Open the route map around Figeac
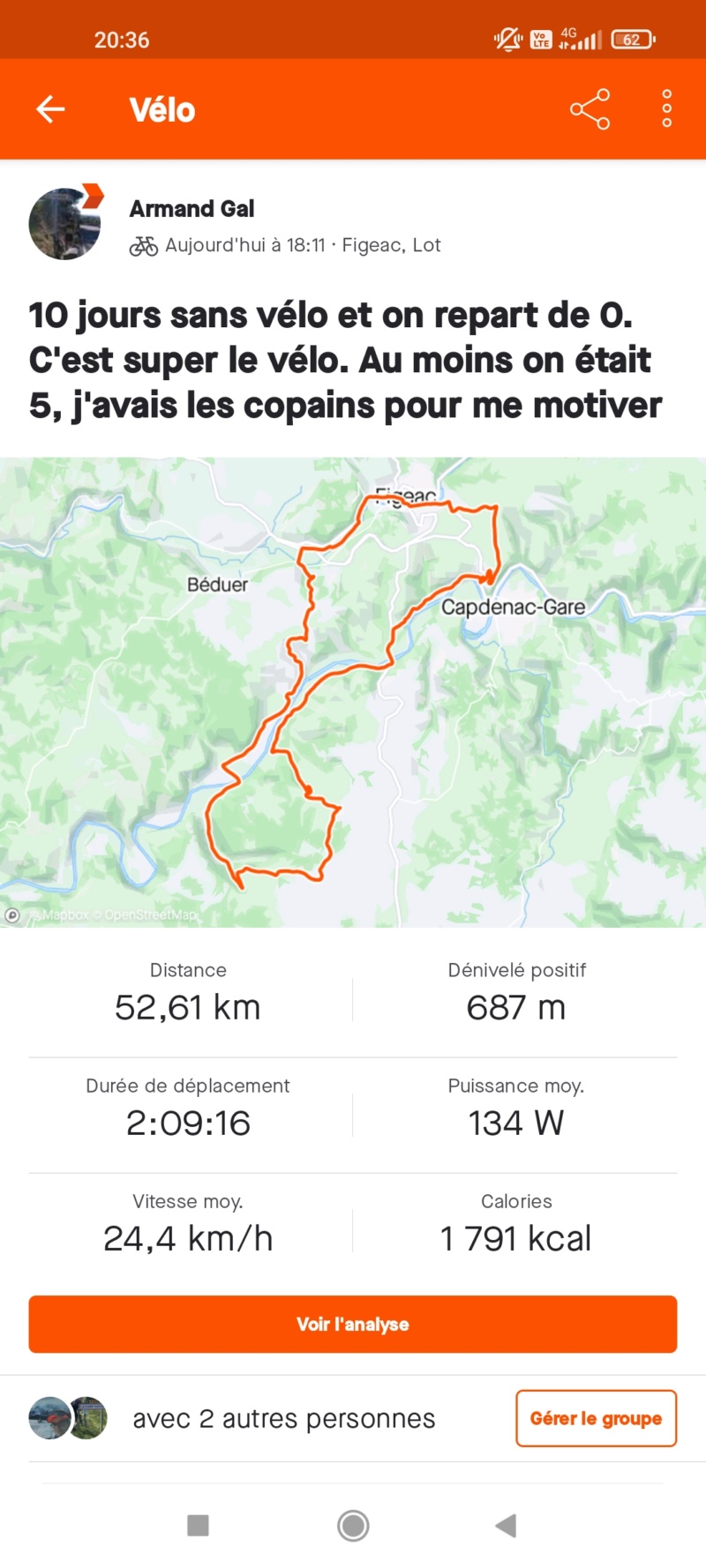The height and width of the screenshot is (1568, 706). [x=353, y=692]
